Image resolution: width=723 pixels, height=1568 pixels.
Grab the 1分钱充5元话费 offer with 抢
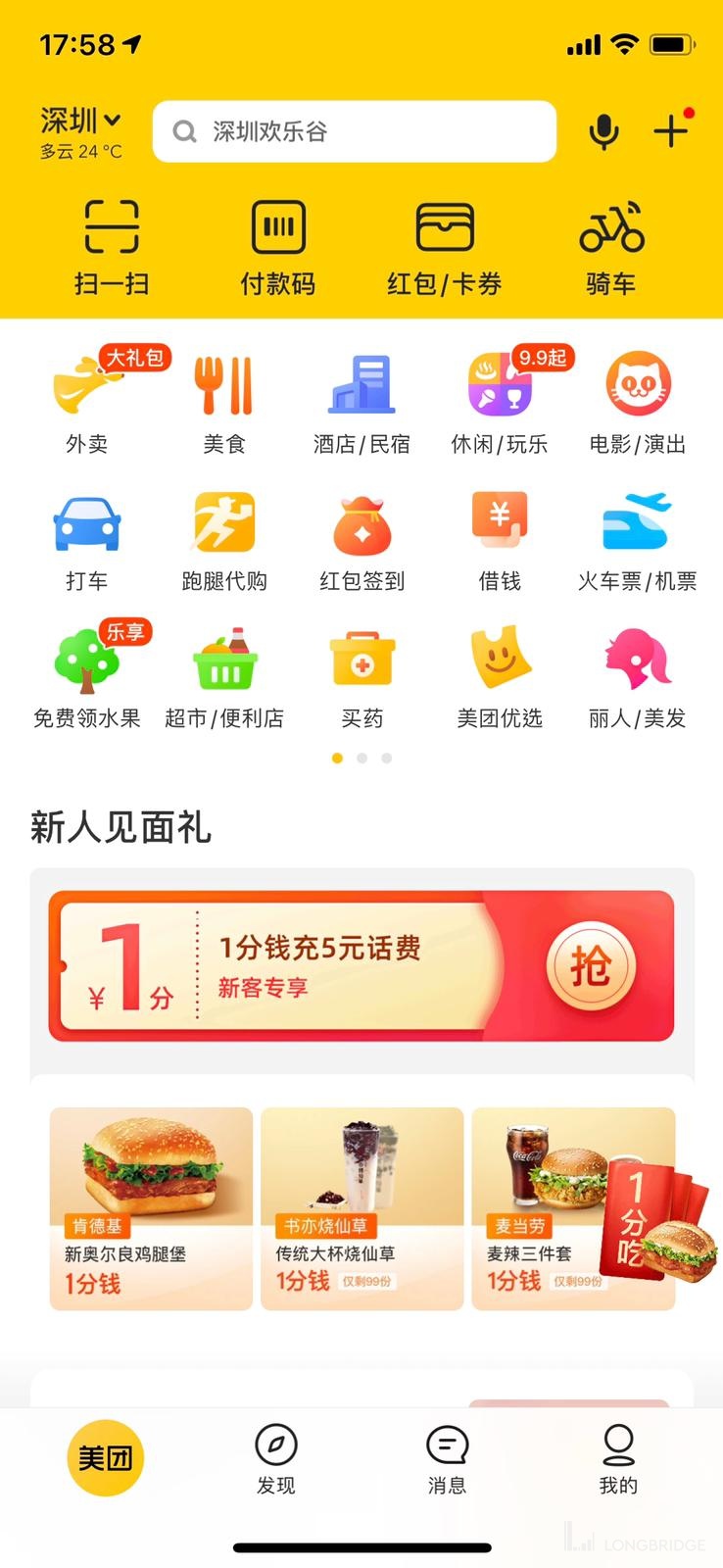[591, 967]
